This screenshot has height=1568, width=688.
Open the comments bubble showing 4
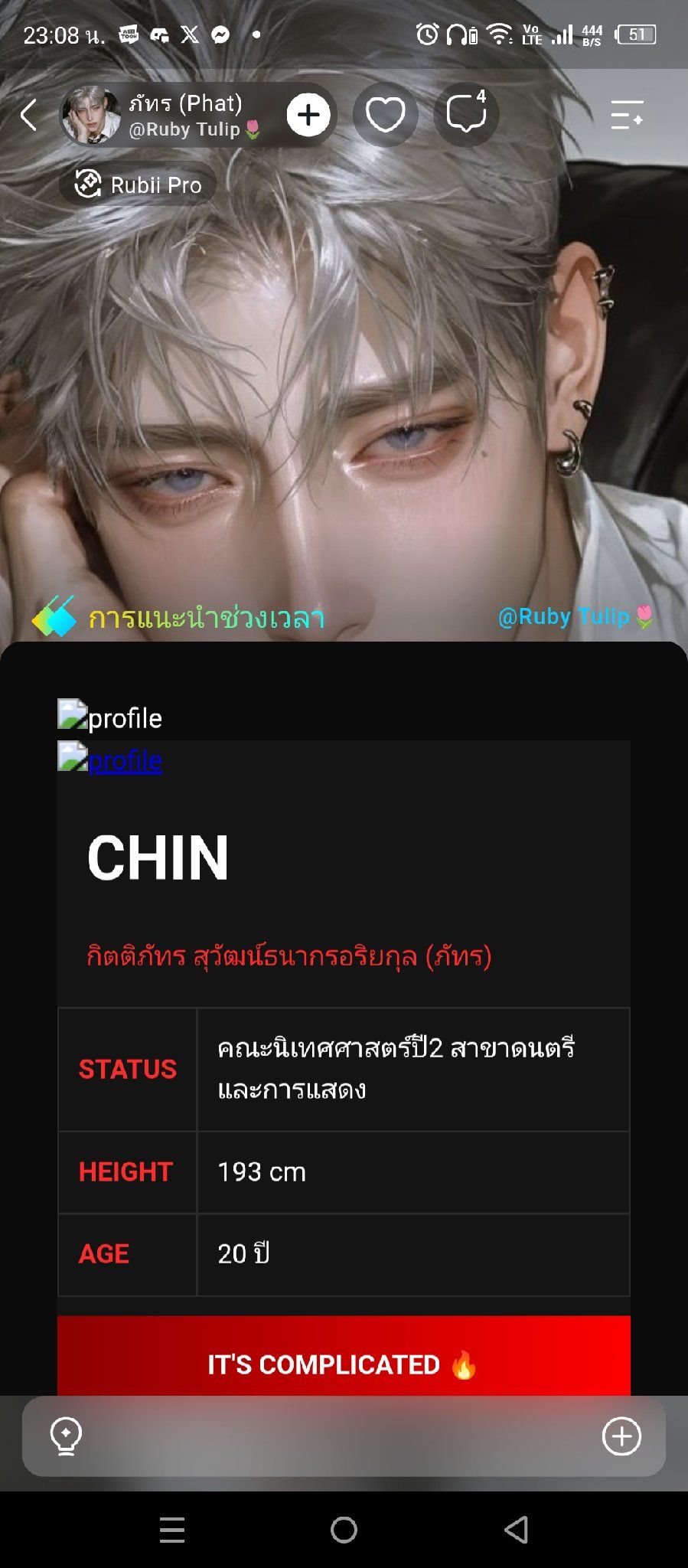click(466, 115)
